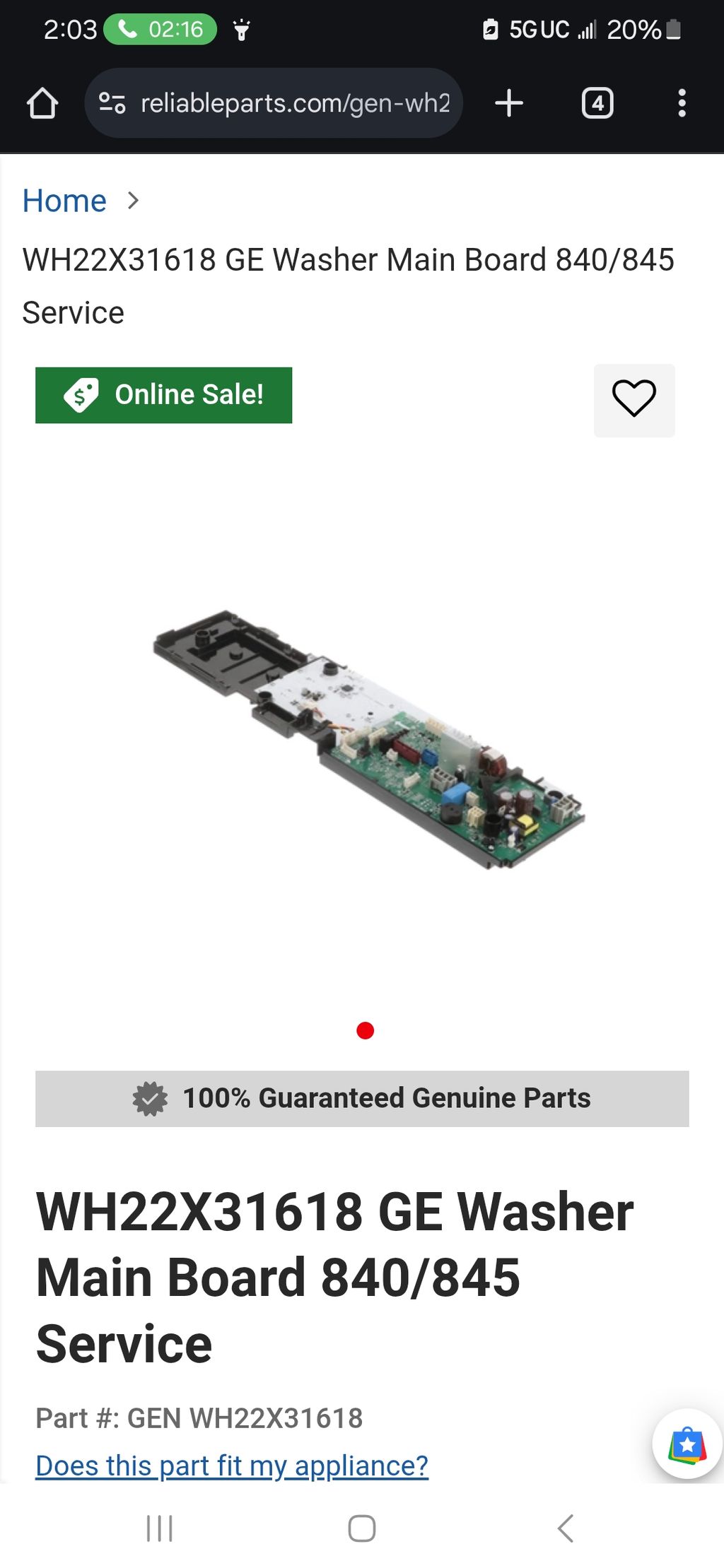Tap the active ongoing call indicator
Image resolution: width=724 pixels, height=1568 pixels.
(x=160, y=30)
